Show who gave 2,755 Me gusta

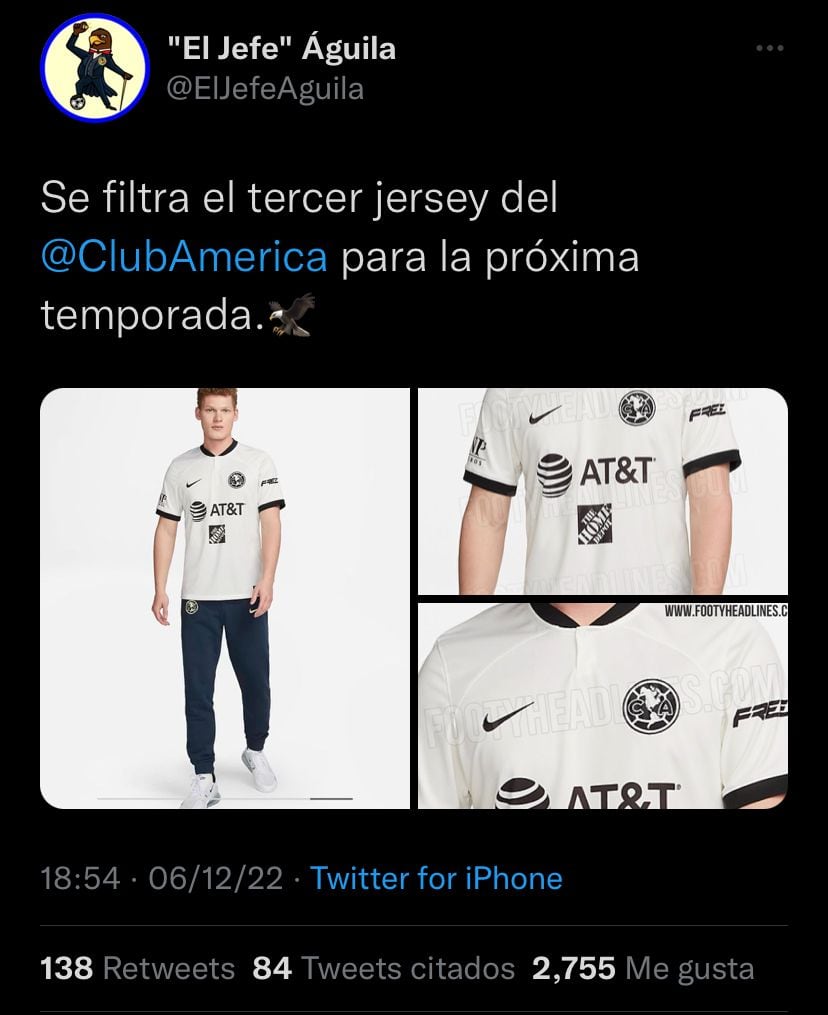click(643, 968)
